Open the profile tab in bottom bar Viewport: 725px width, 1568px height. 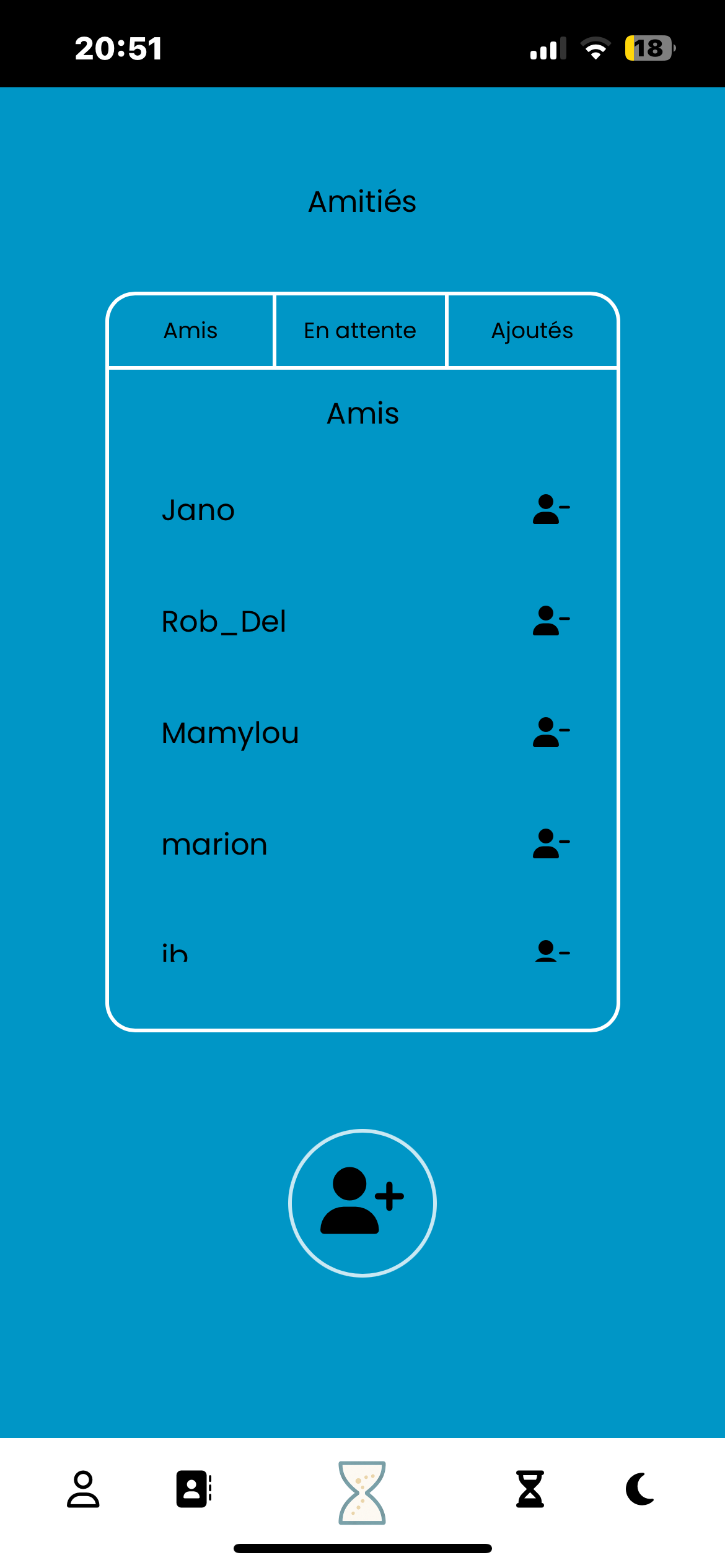(83, 1489)
